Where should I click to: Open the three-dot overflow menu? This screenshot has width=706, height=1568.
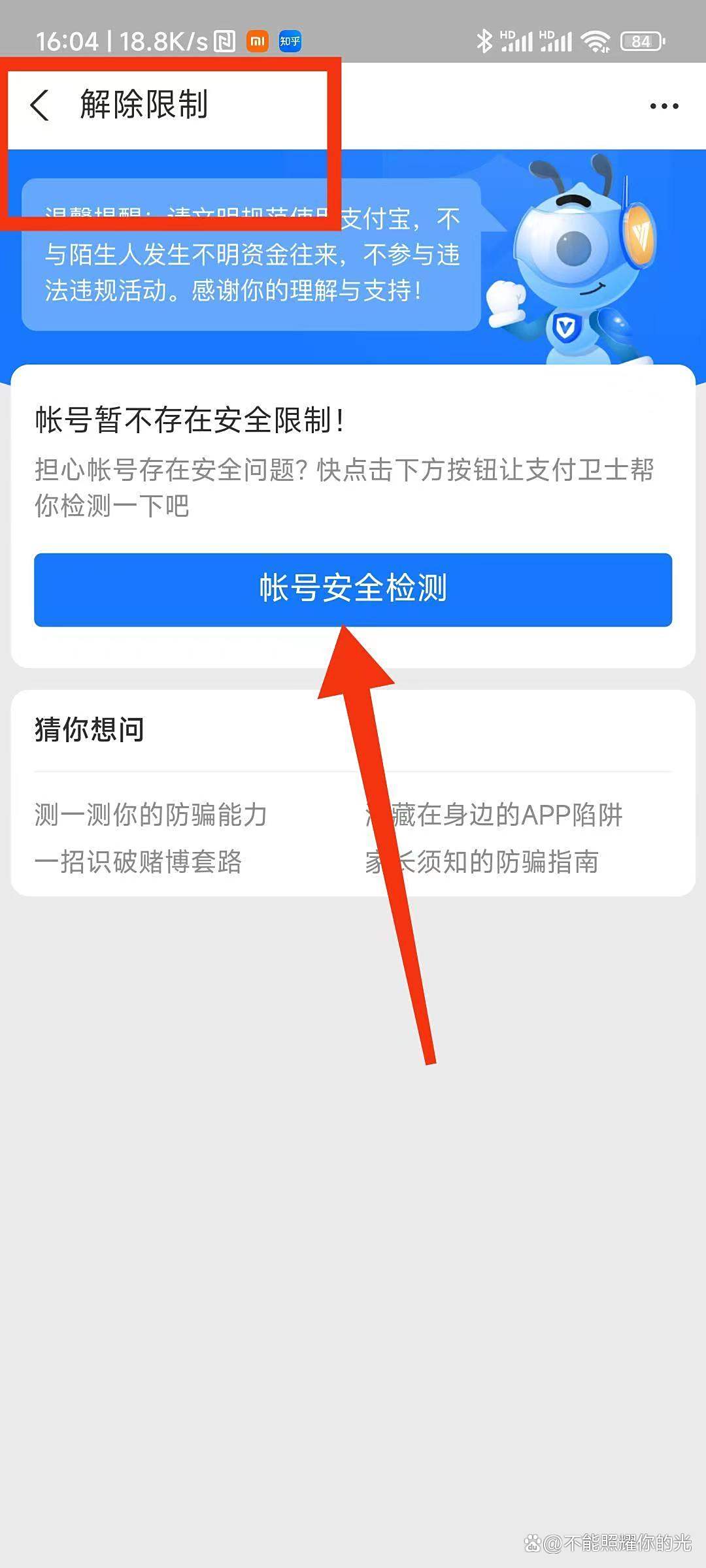664,106
